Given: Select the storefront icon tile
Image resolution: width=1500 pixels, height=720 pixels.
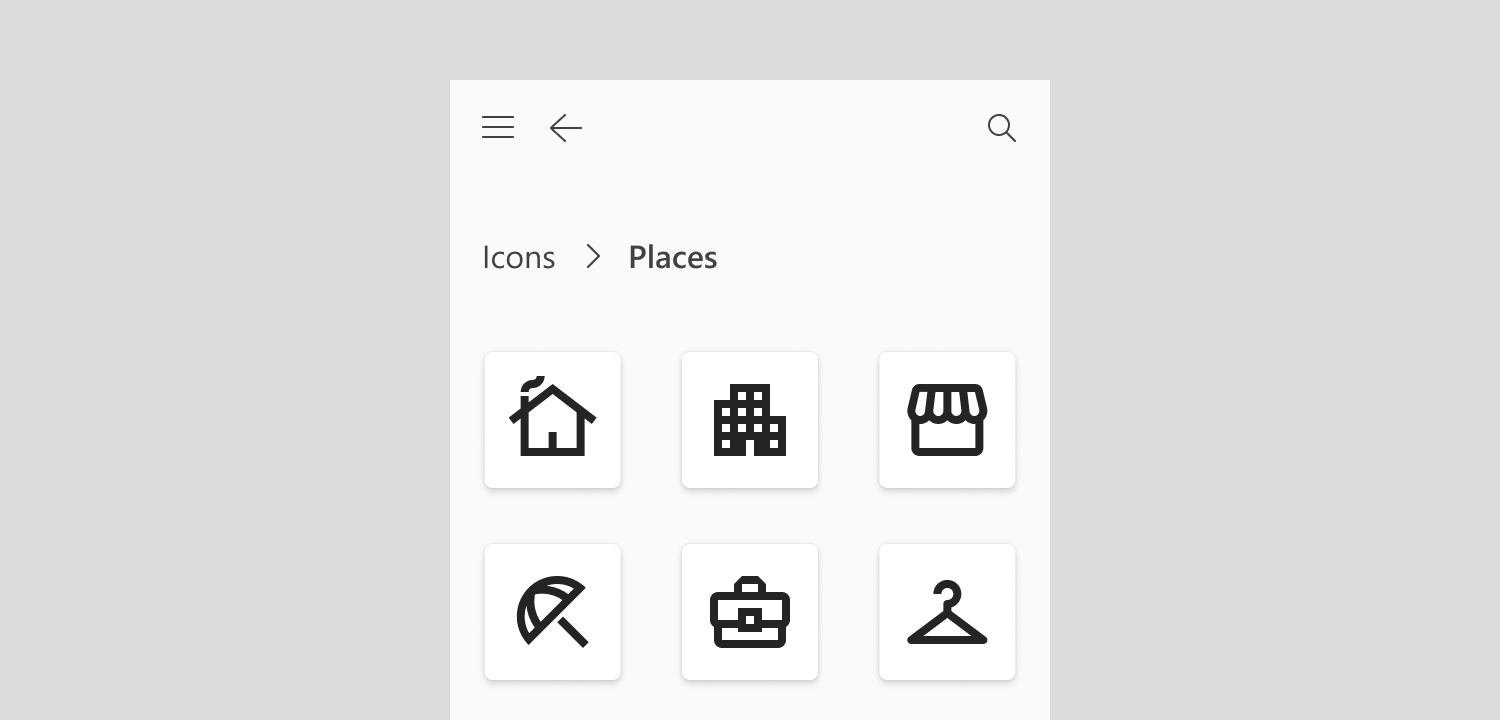Looking at the screenshot, I should [x=947, y=420].
